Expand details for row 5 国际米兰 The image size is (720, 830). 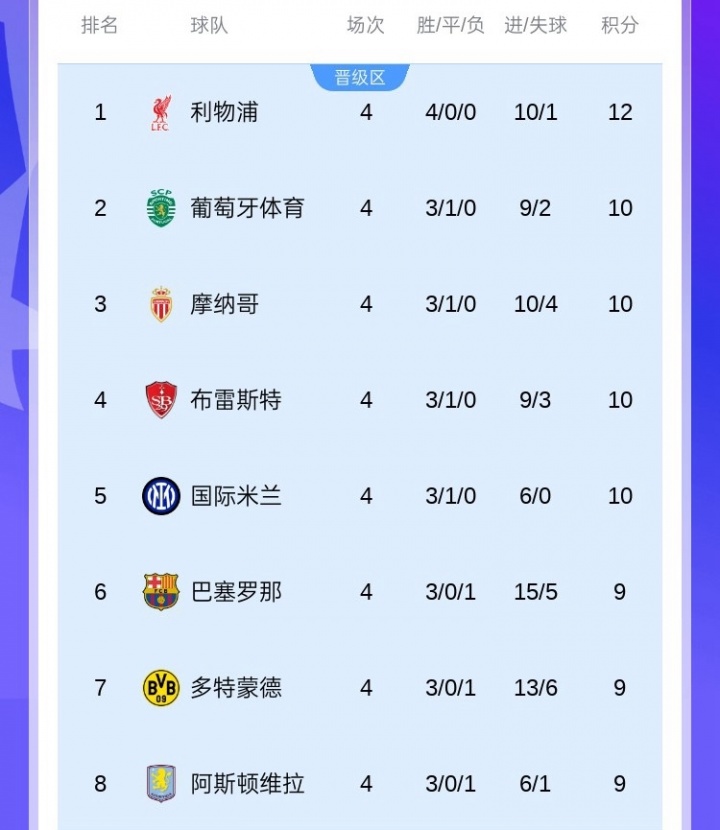pyautogui.click(x=360, y=496)
